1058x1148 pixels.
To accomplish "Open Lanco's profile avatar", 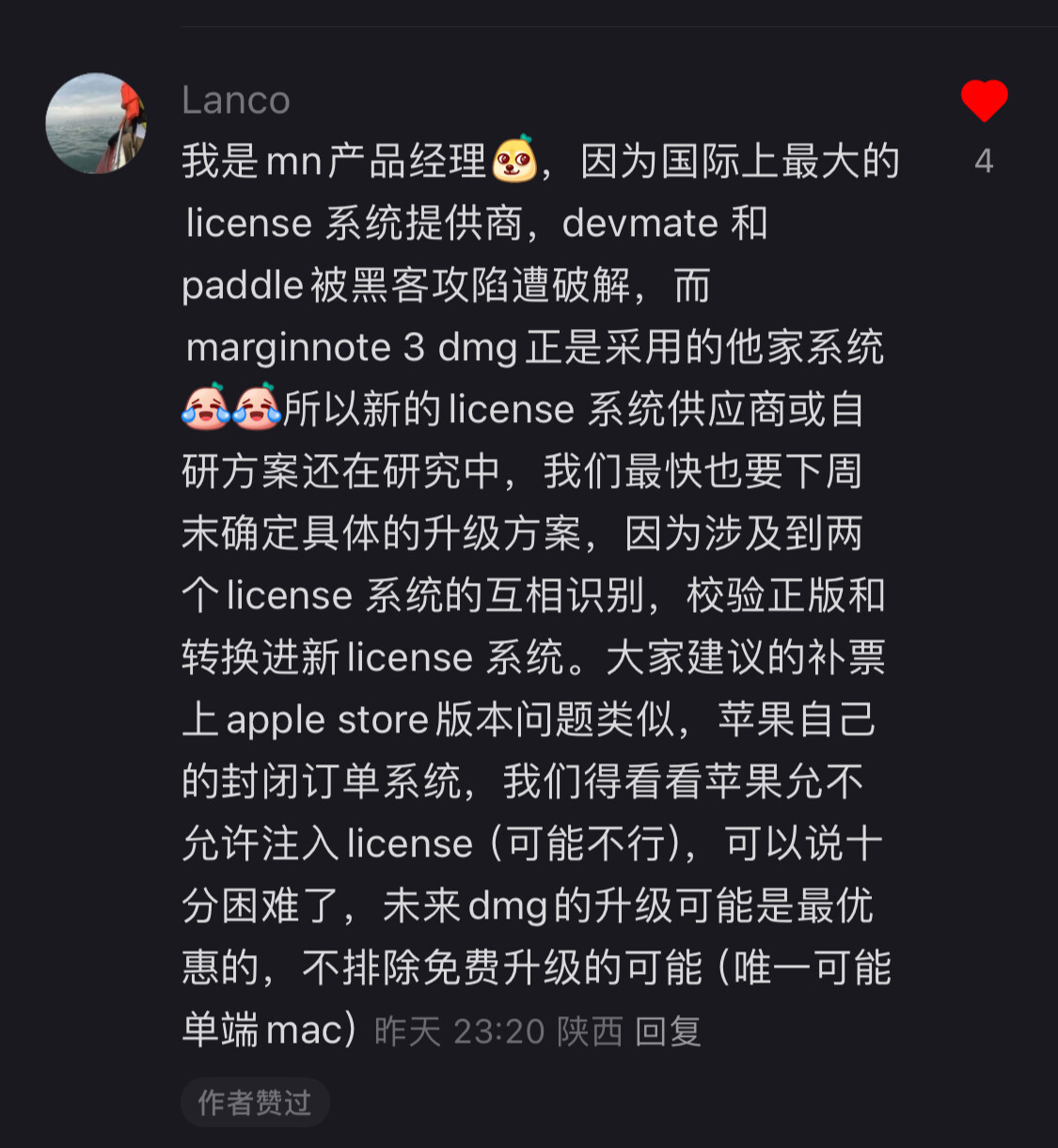I will (x=96, y=123).
